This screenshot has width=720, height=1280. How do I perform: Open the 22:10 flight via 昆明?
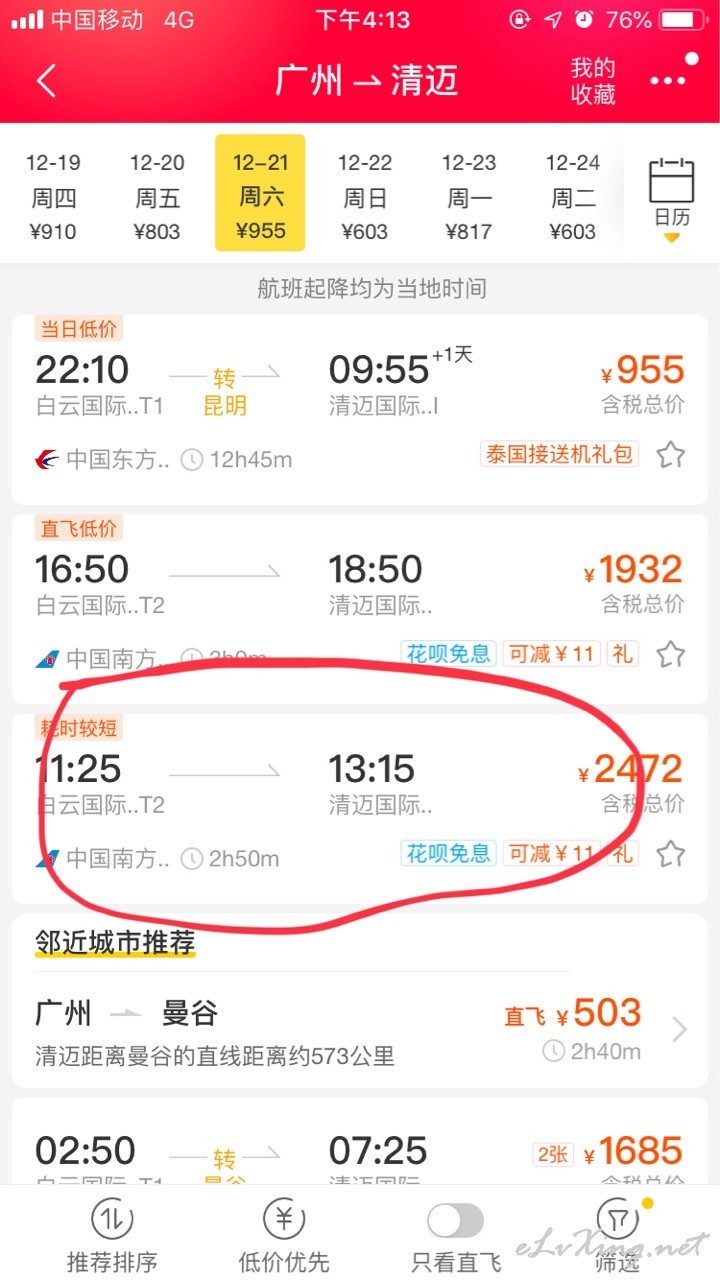pos(360,409)
